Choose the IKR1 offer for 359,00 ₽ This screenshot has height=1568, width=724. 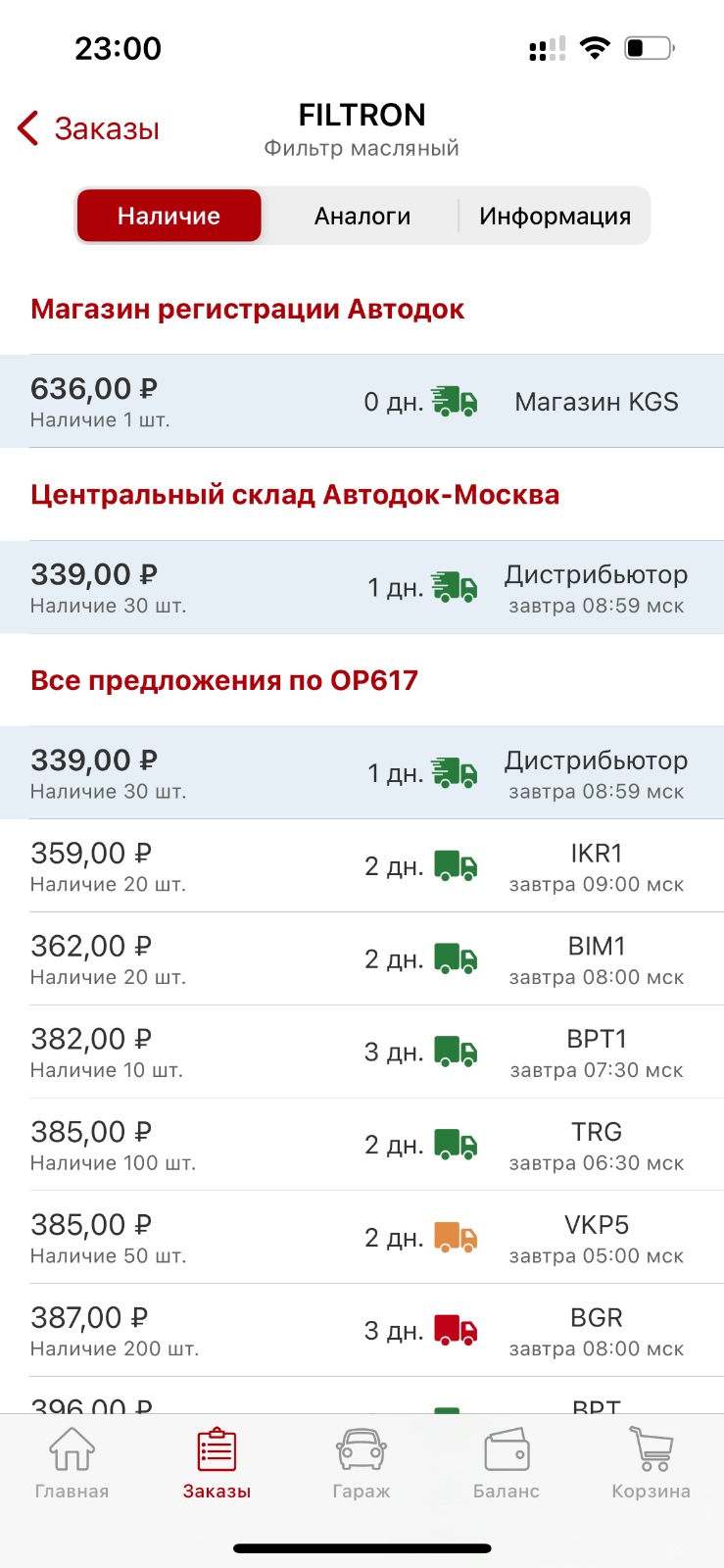pos(362,865)
